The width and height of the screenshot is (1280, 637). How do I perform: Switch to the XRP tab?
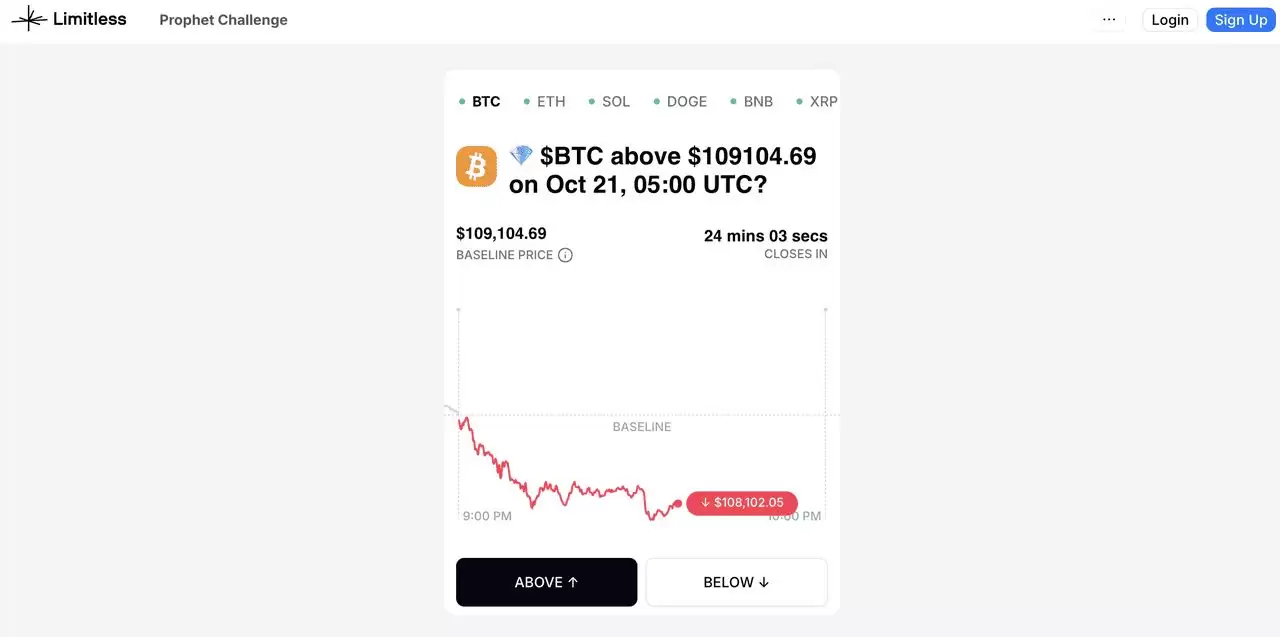coord(822,102)
